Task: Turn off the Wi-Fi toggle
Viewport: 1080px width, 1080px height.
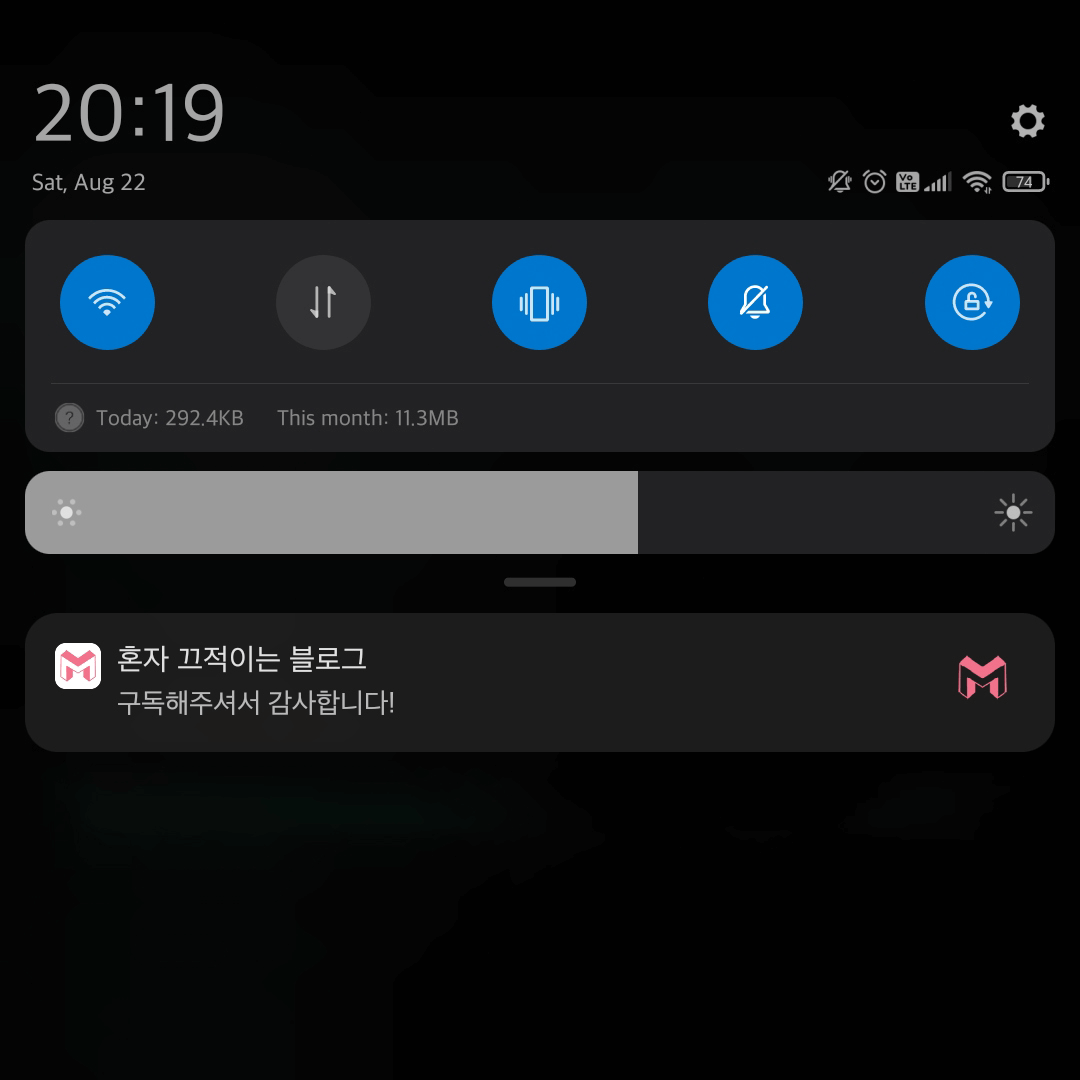Action: pyautogui.click(x=107, y=303)
